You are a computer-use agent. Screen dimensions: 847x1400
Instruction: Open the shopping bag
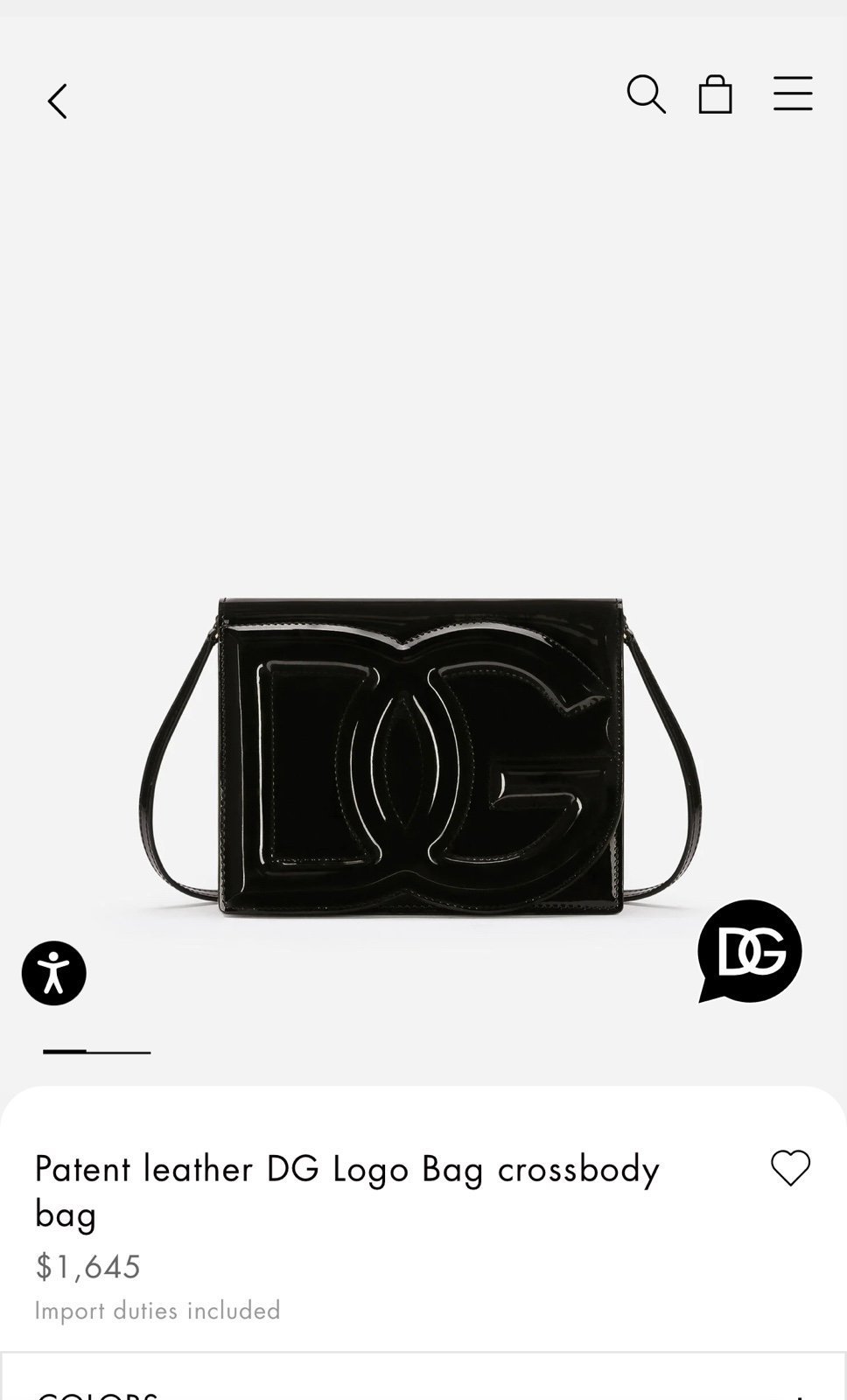(x=715, y=94)
